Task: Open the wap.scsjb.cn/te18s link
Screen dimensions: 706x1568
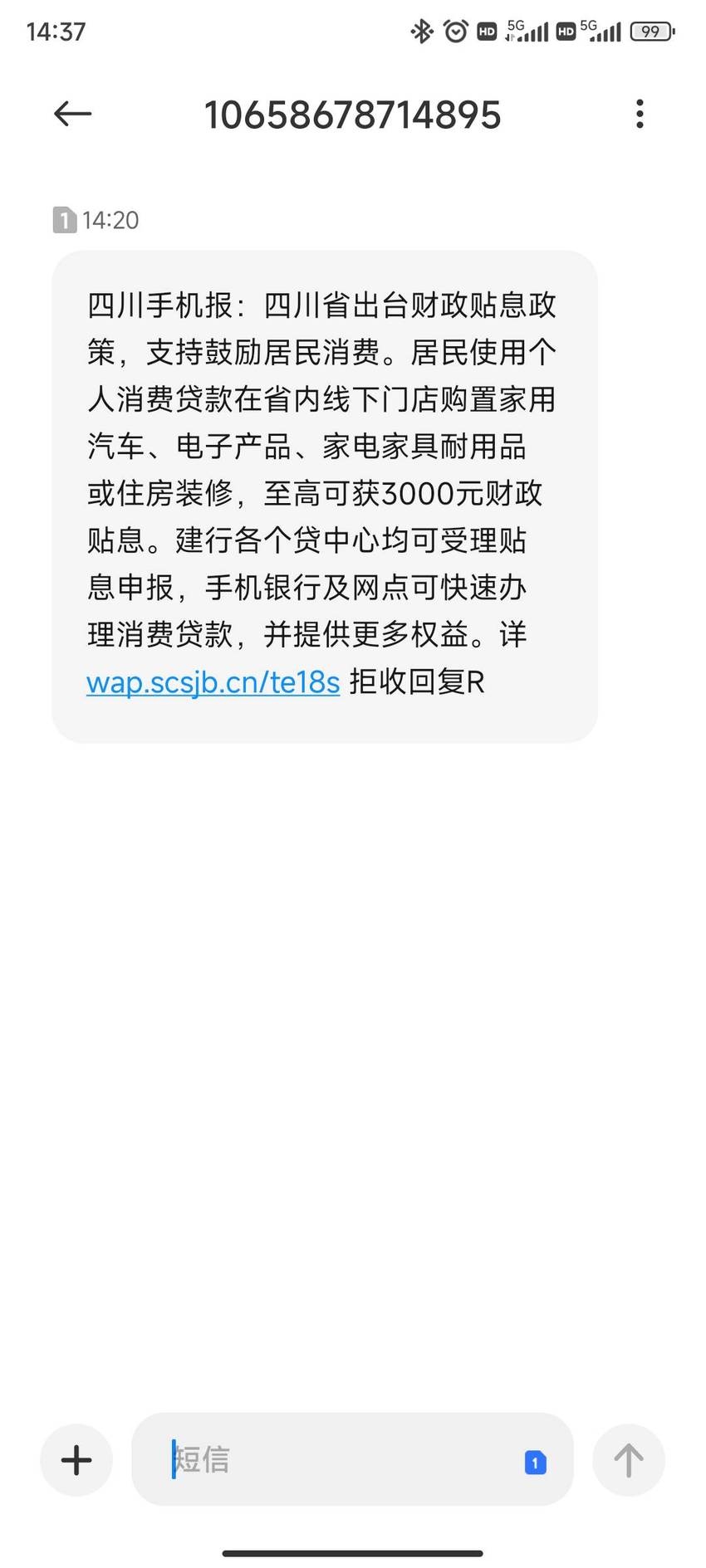Action: 213,682
